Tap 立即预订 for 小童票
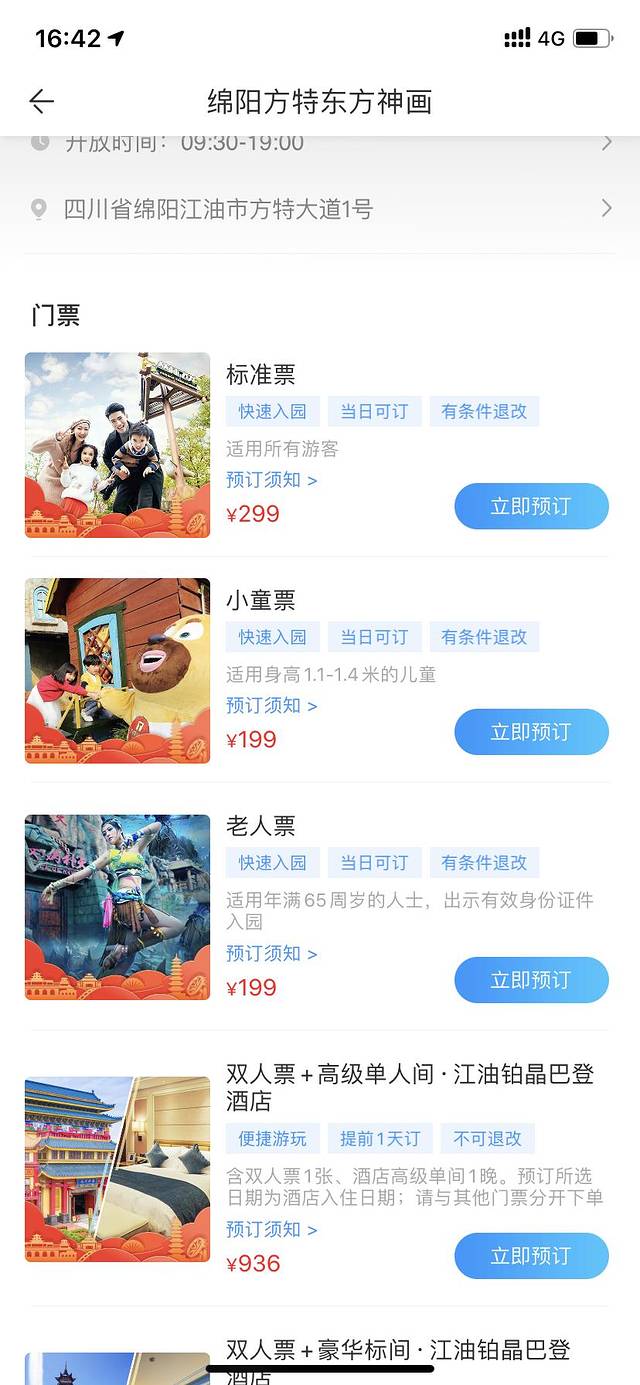The height and width of the screenshot is (1385, 640). pyautogui.click(x=531, y=732)
